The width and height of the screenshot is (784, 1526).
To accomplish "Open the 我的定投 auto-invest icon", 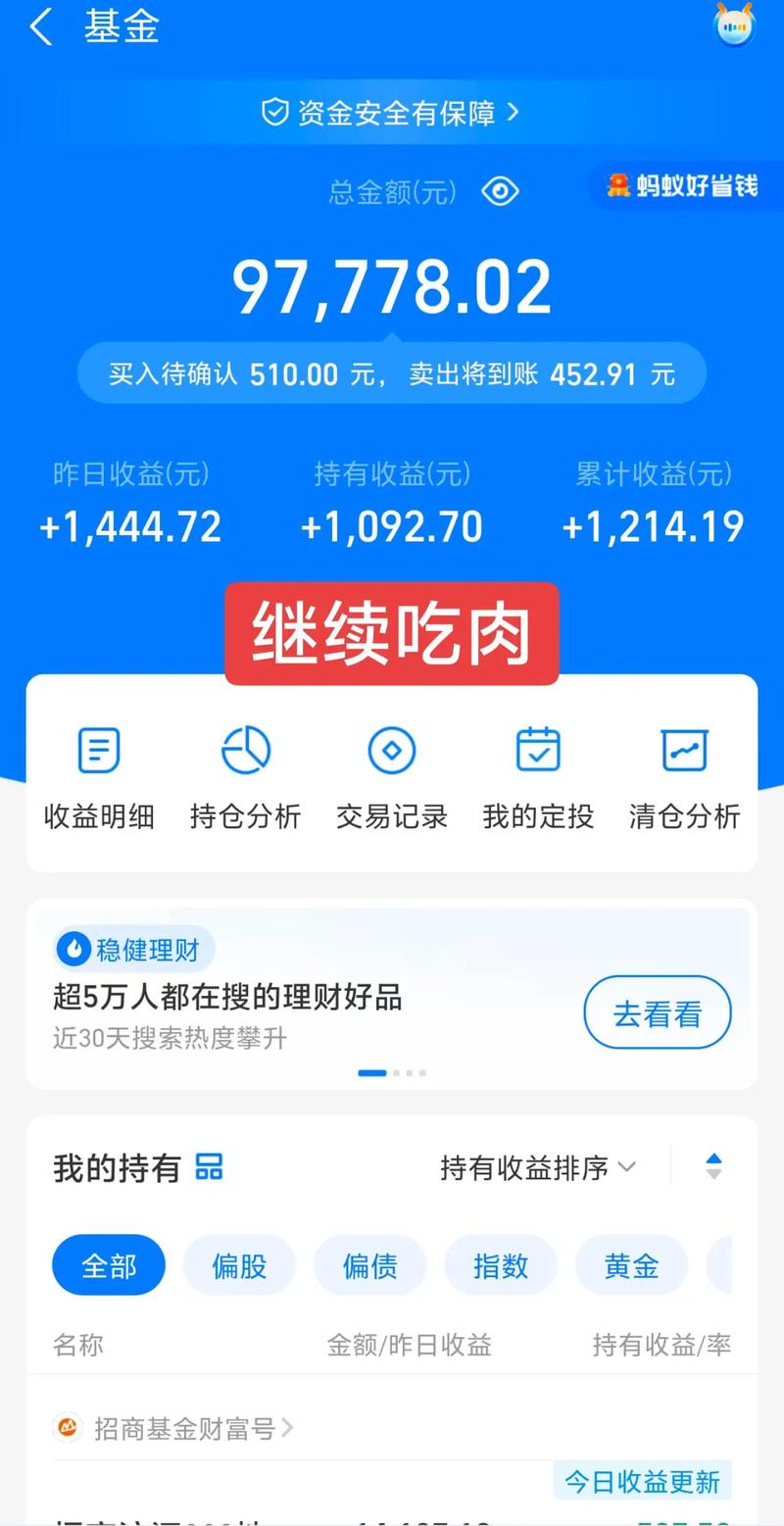I will point(537,750).
